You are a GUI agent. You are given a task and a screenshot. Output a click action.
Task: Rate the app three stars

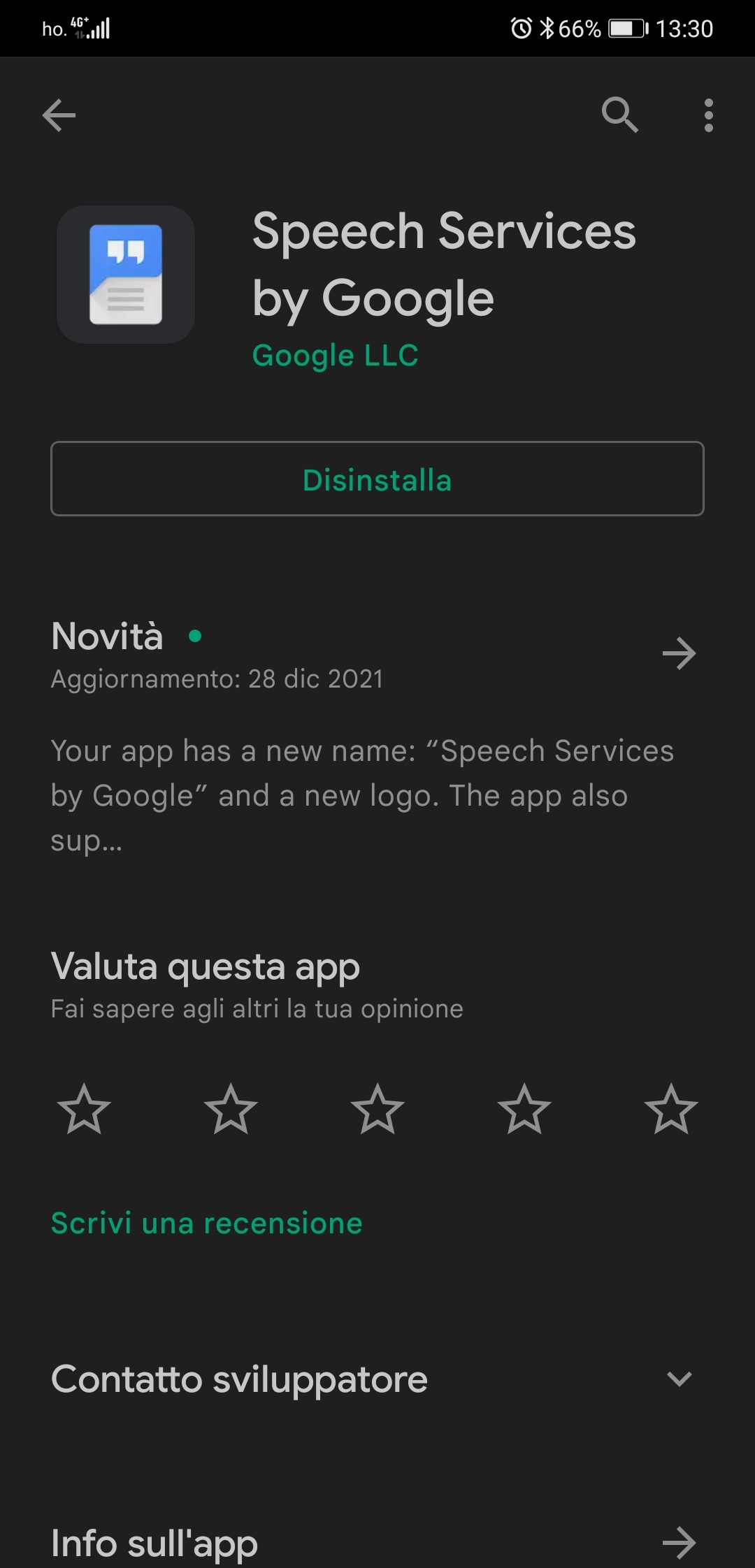[x=377, y=1109]
